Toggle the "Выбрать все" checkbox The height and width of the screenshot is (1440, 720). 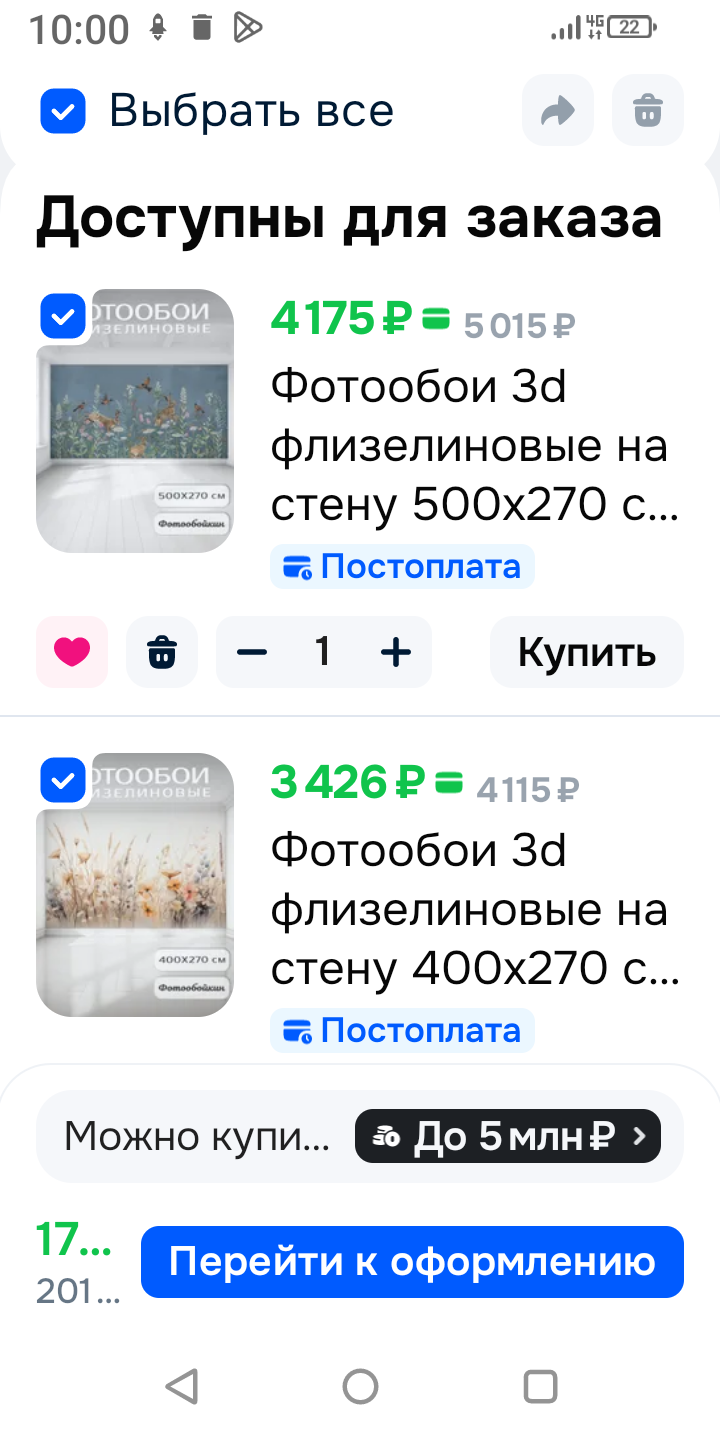tap(63, 111)
